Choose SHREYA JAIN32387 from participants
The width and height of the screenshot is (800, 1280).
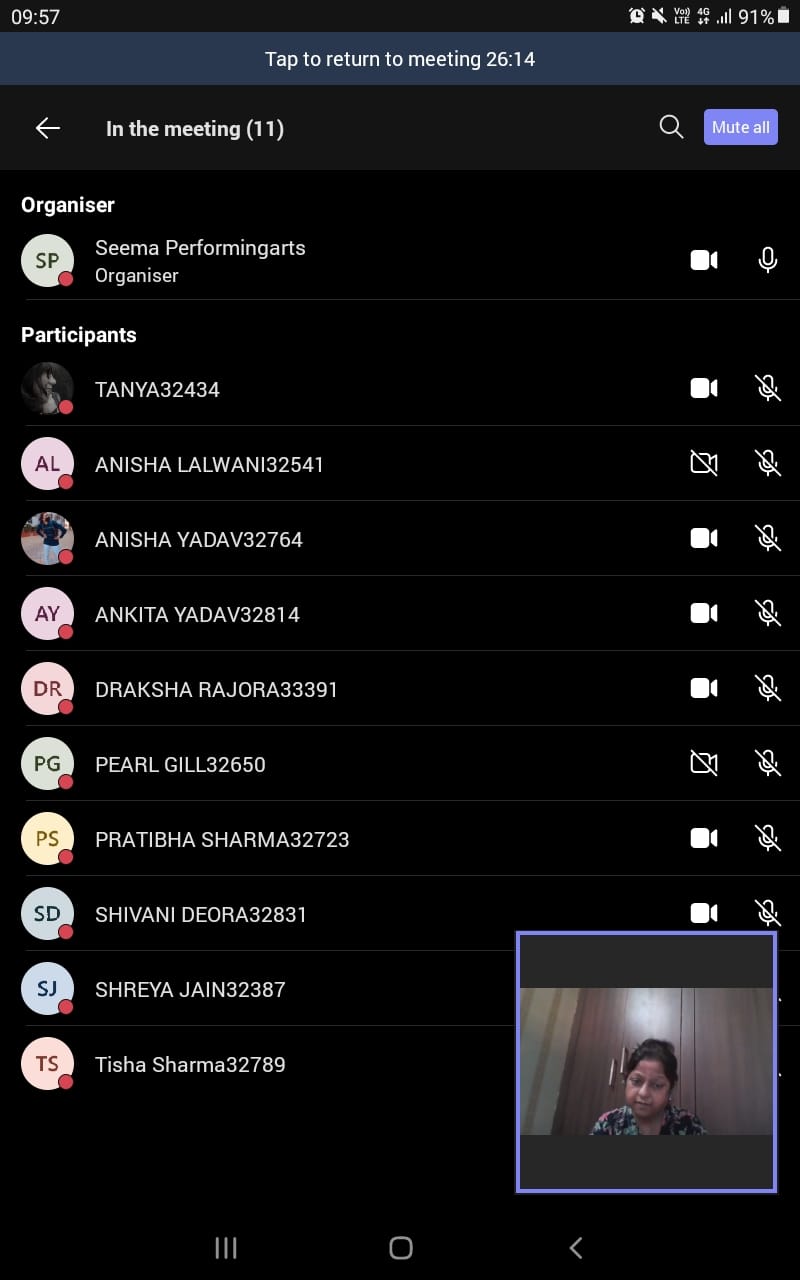190,990
